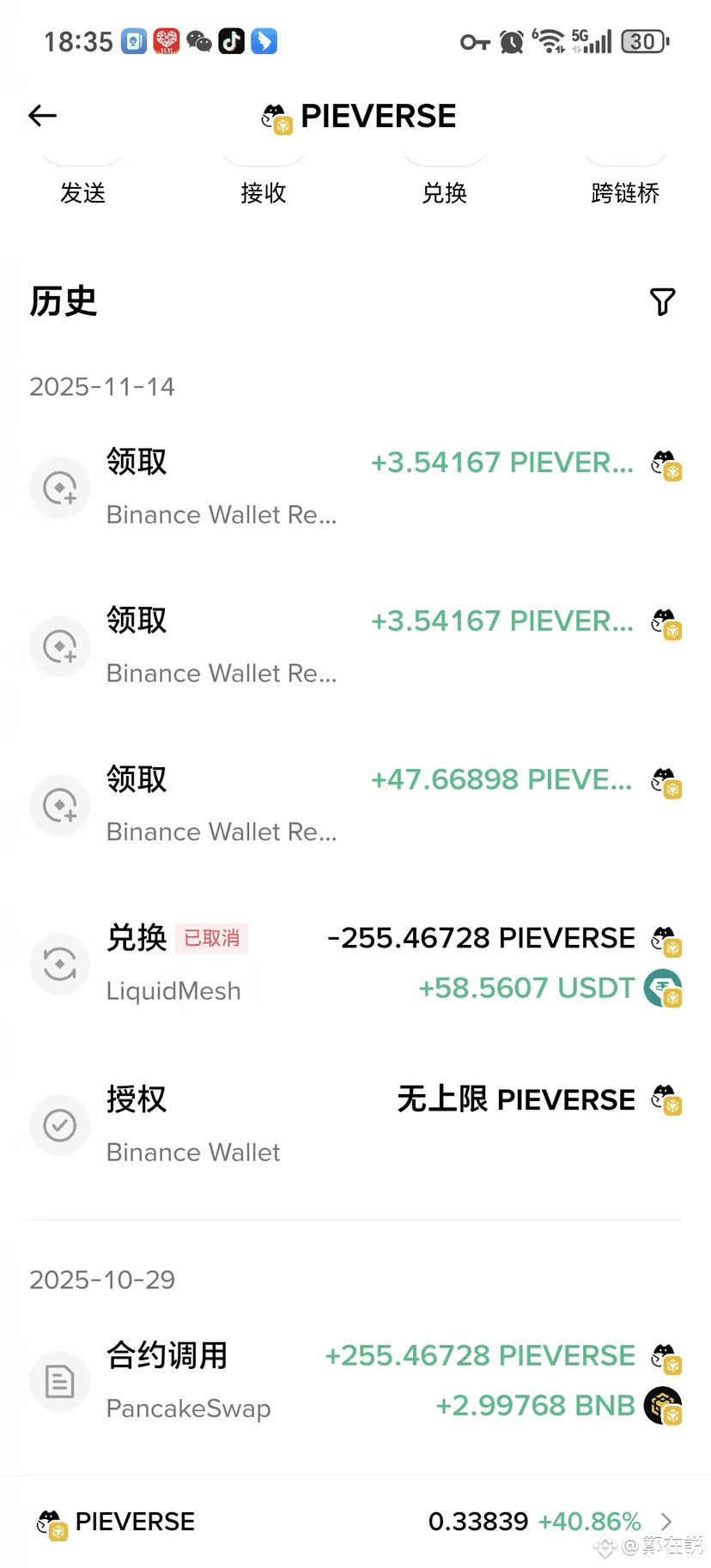View the cancelled 兑换 LiquidMesh transaction

click(355, 963)
